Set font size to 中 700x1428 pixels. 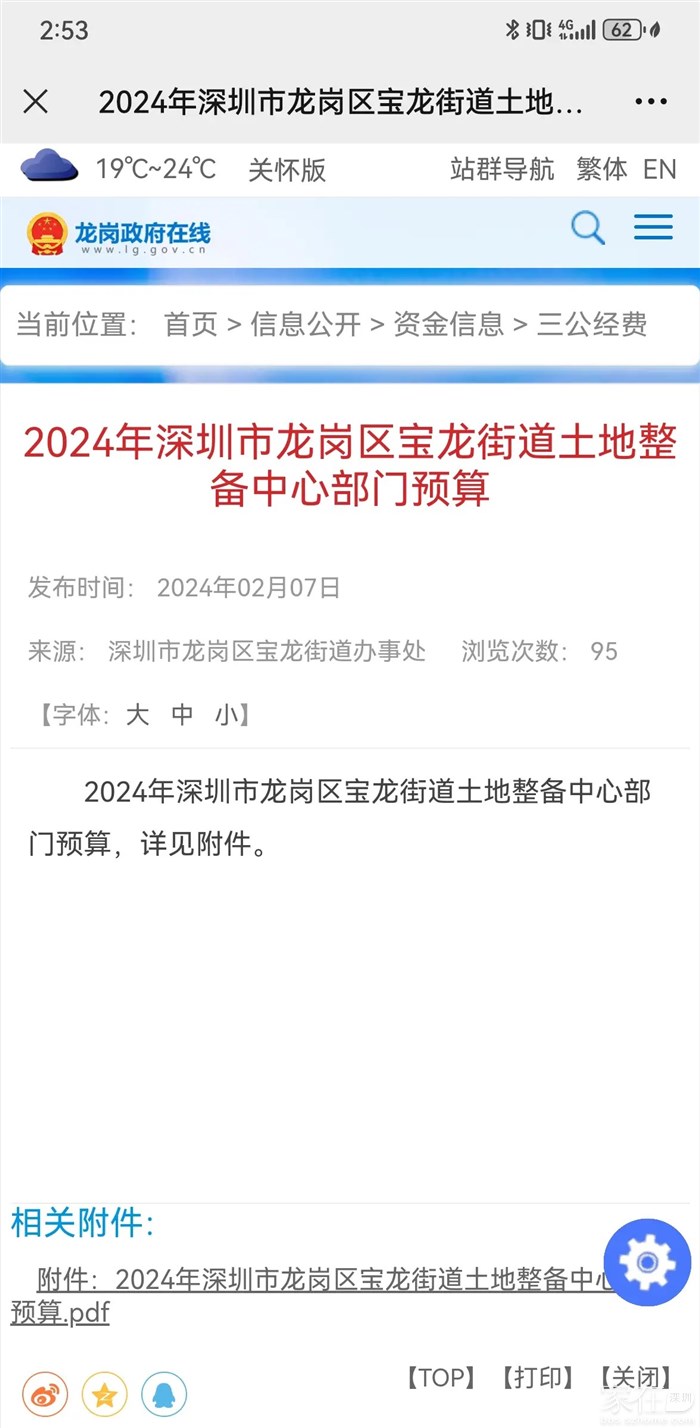click(x=182, y=715)
